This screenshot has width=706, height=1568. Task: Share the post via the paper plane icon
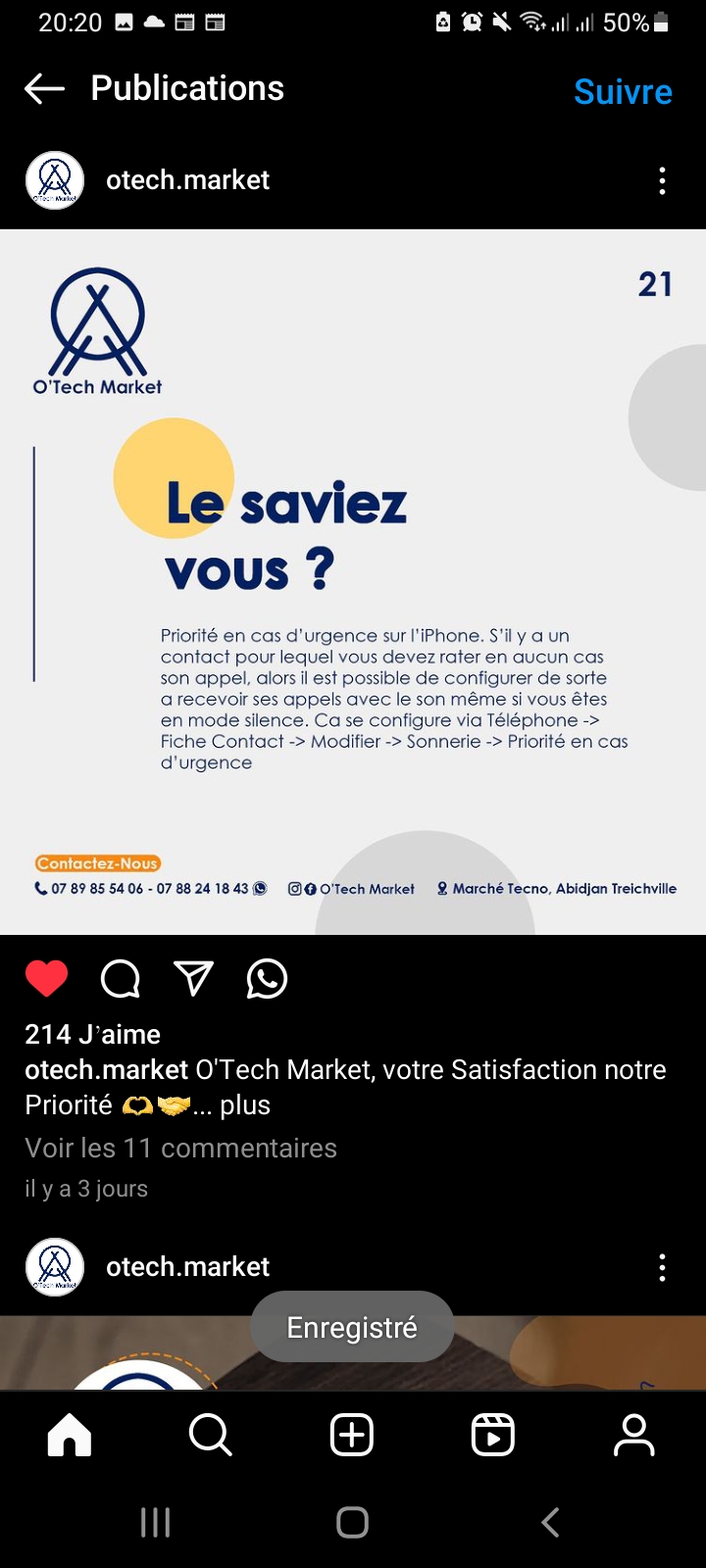[x=193, y=978]
